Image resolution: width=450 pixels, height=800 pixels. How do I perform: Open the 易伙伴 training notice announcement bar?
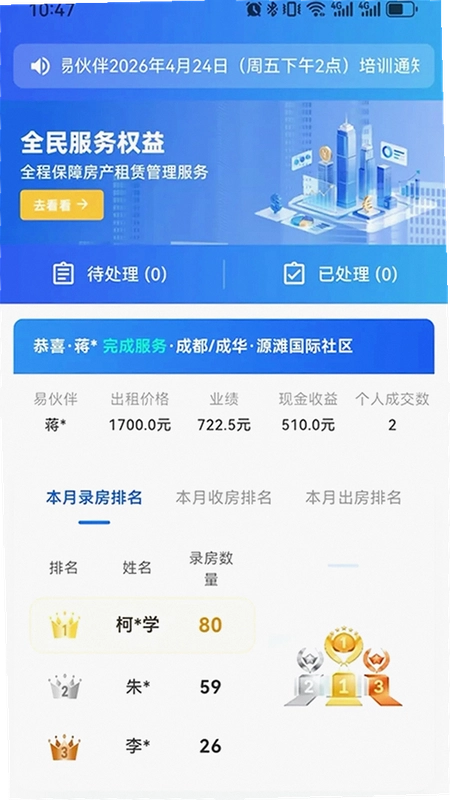click(223, 66)
